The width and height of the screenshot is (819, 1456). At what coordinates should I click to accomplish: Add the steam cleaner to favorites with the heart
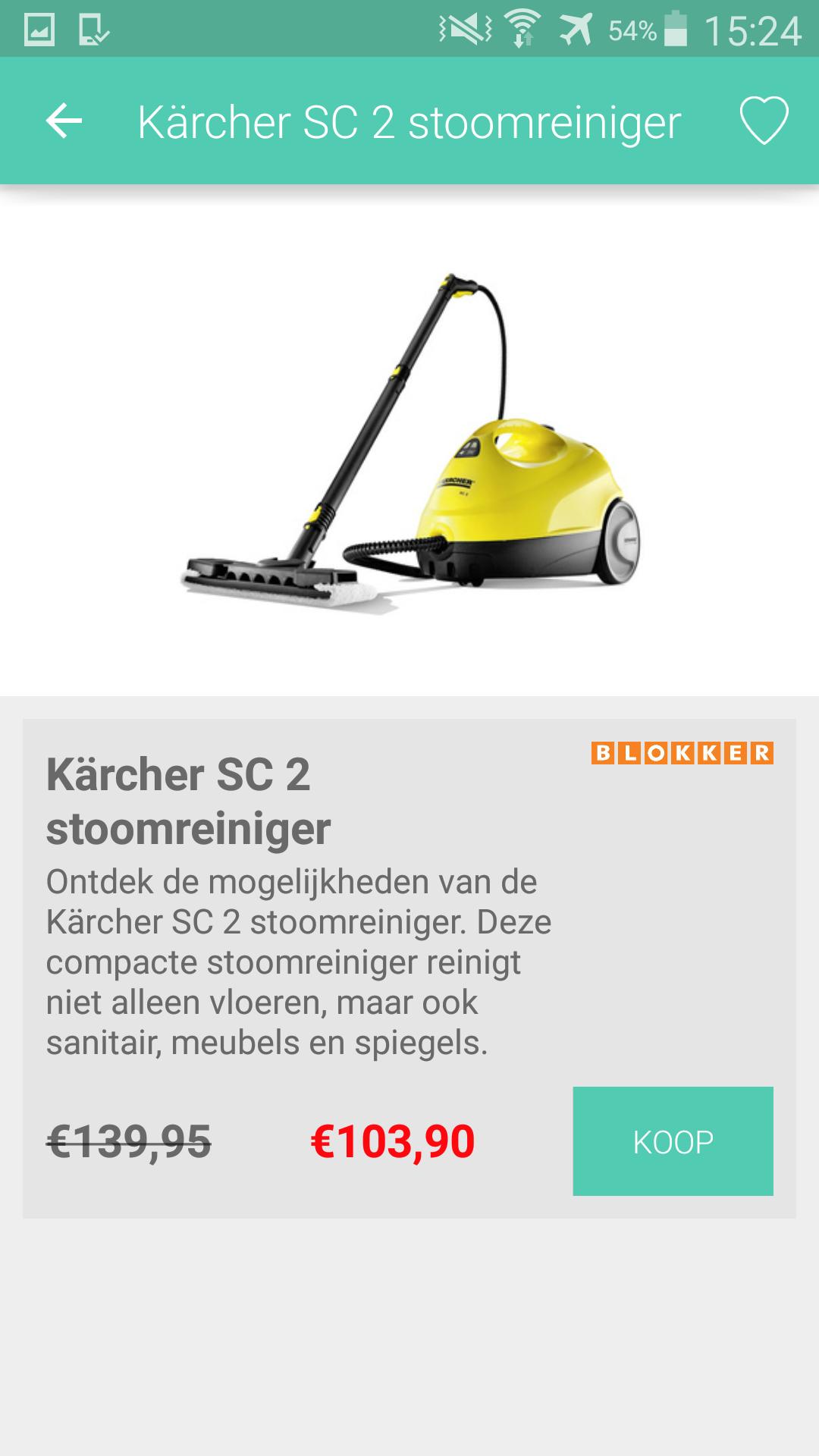(x=764, y=121)
